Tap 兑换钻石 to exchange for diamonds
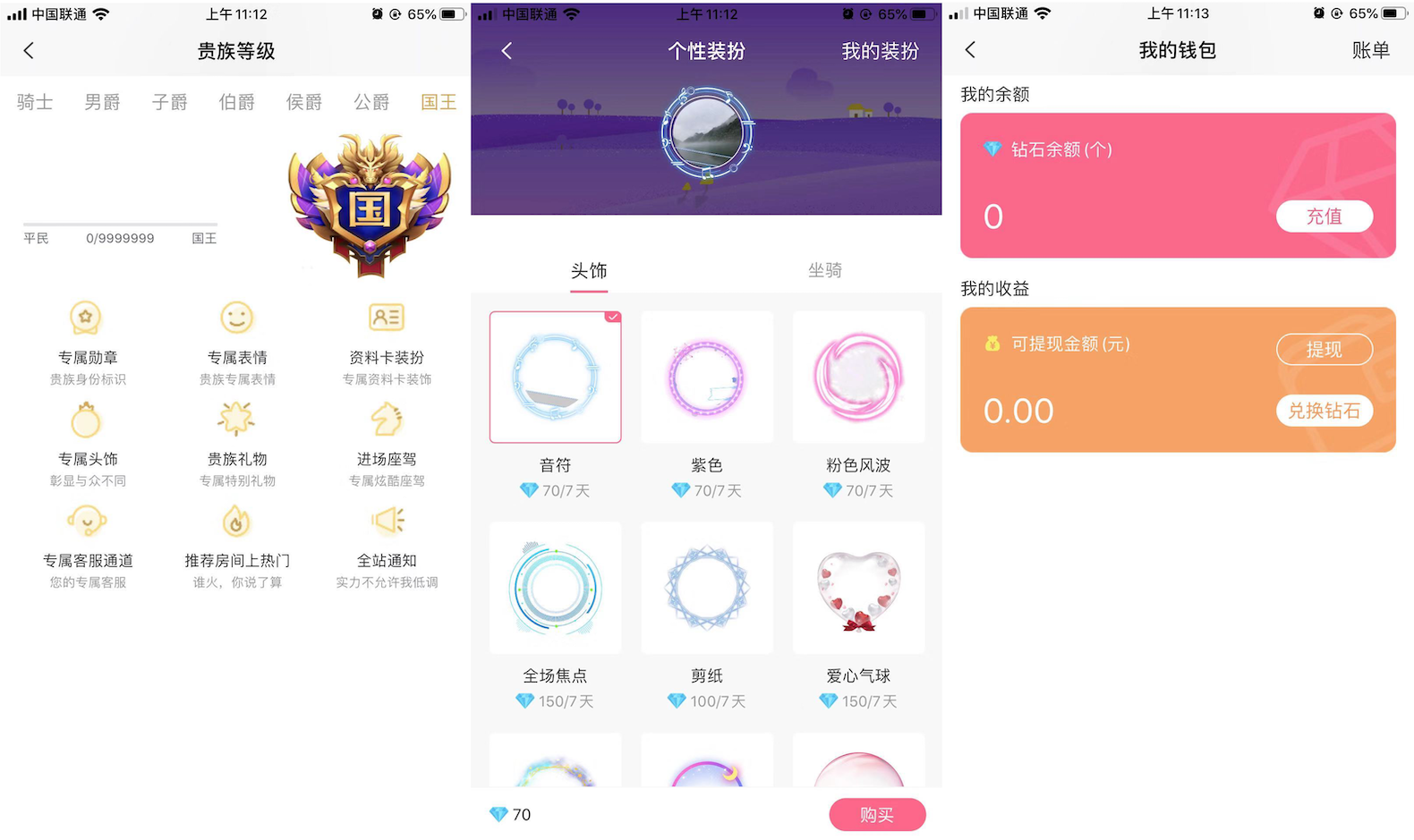1414x840 pixels. [1324, 411]
